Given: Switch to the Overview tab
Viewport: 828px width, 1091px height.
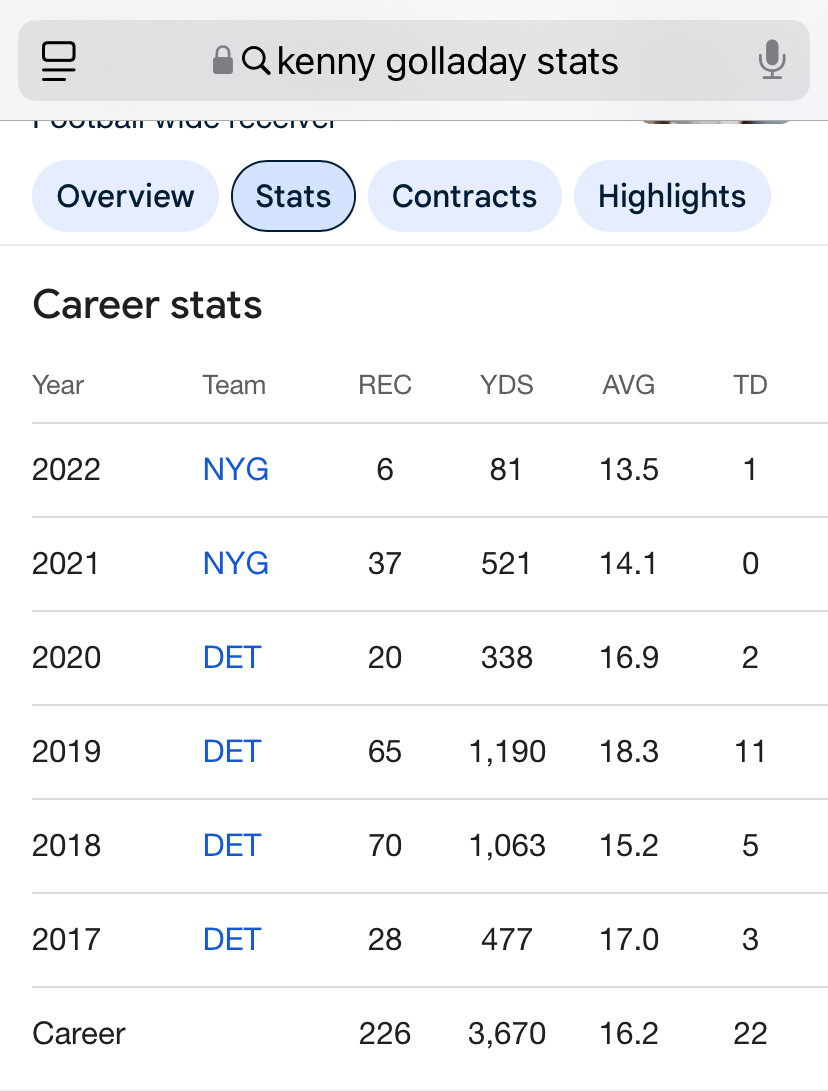Looking at the screenshot, I should pos(124,196).
